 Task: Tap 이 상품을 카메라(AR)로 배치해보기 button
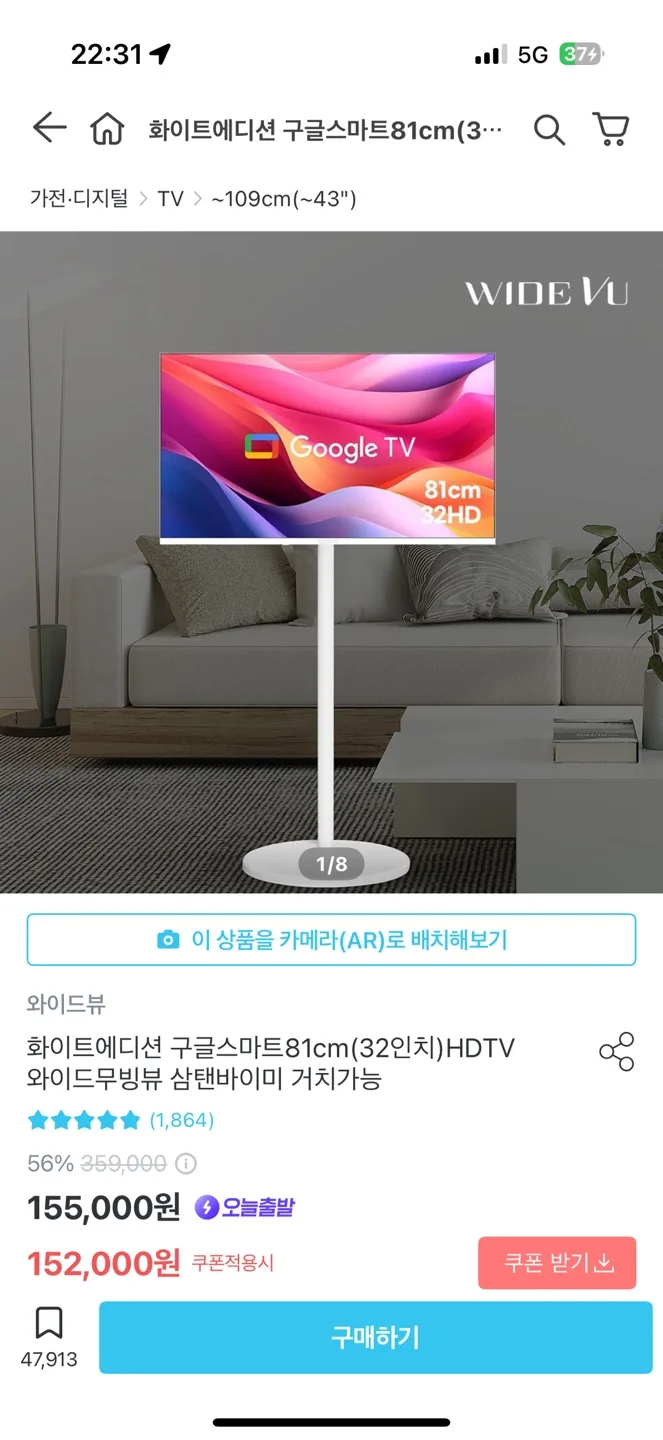[x=331, y=940]
